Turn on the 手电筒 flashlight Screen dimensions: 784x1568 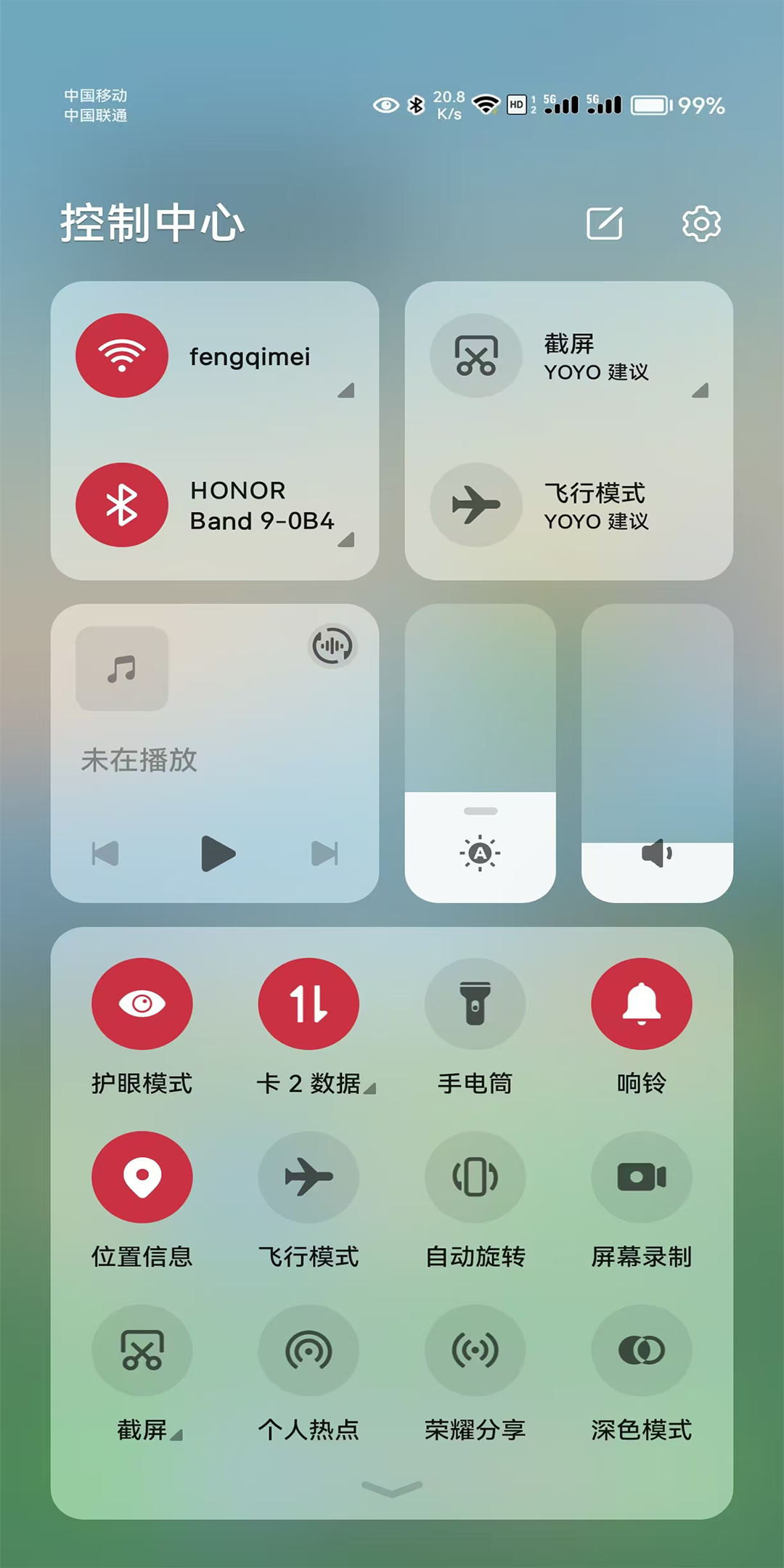coord(475,1004)
